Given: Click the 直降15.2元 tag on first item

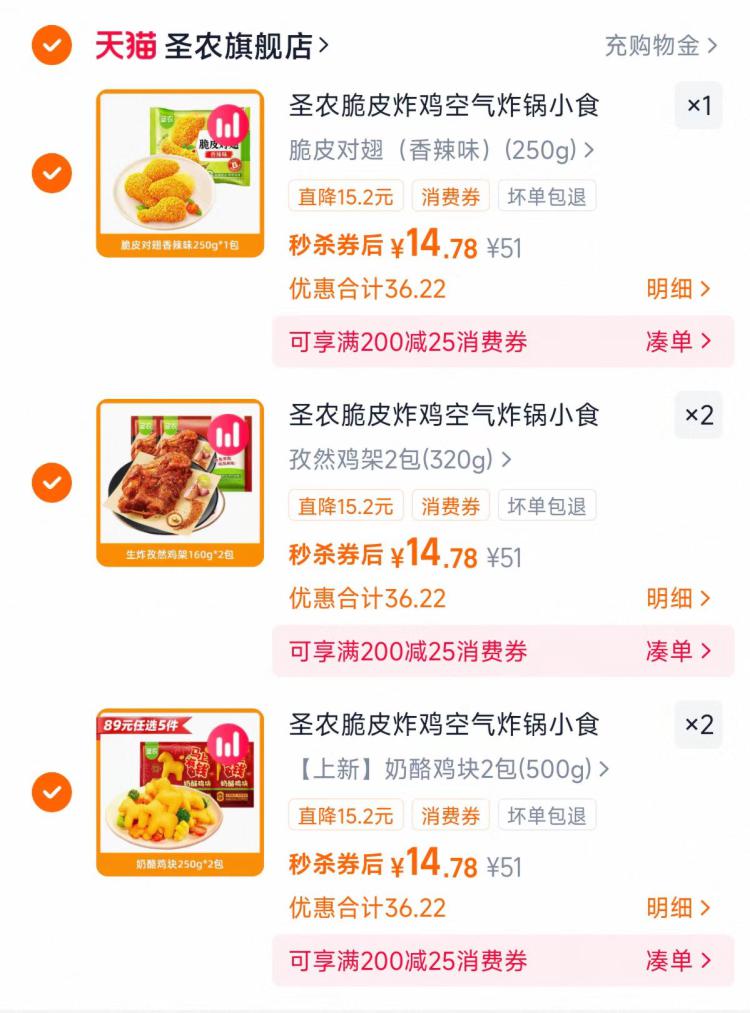Looking at the screenshot, I should click(x=346, y=198).
